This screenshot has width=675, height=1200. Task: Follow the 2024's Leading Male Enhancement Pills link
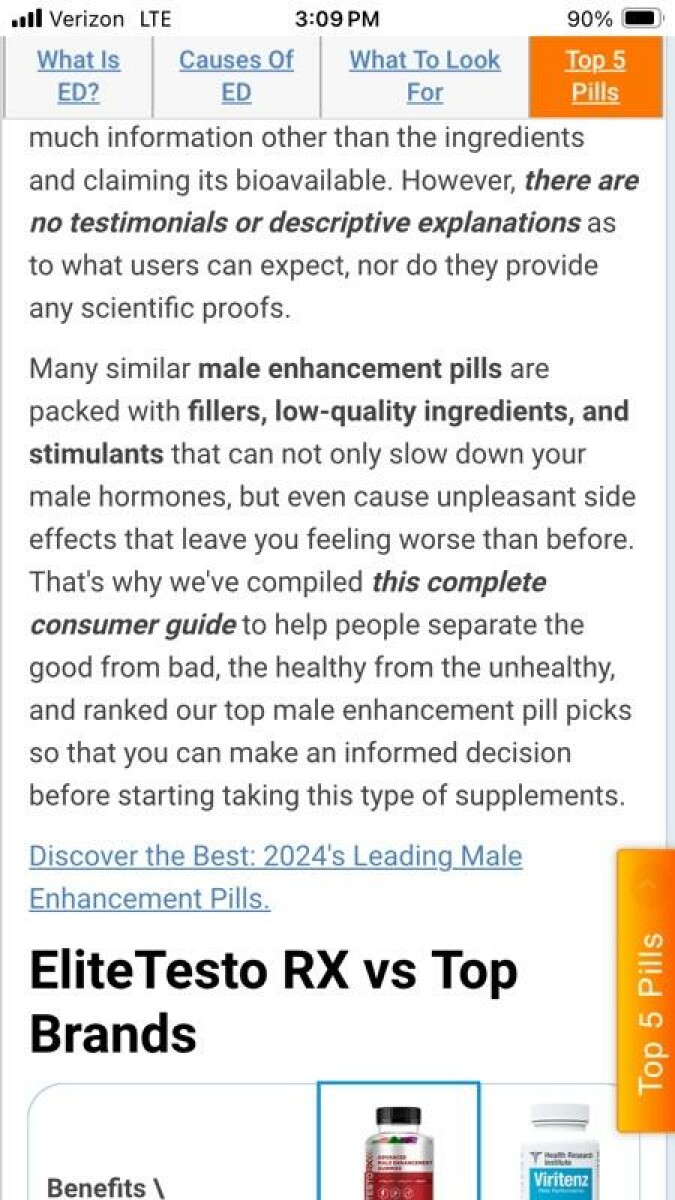click(x=275, y=877)
